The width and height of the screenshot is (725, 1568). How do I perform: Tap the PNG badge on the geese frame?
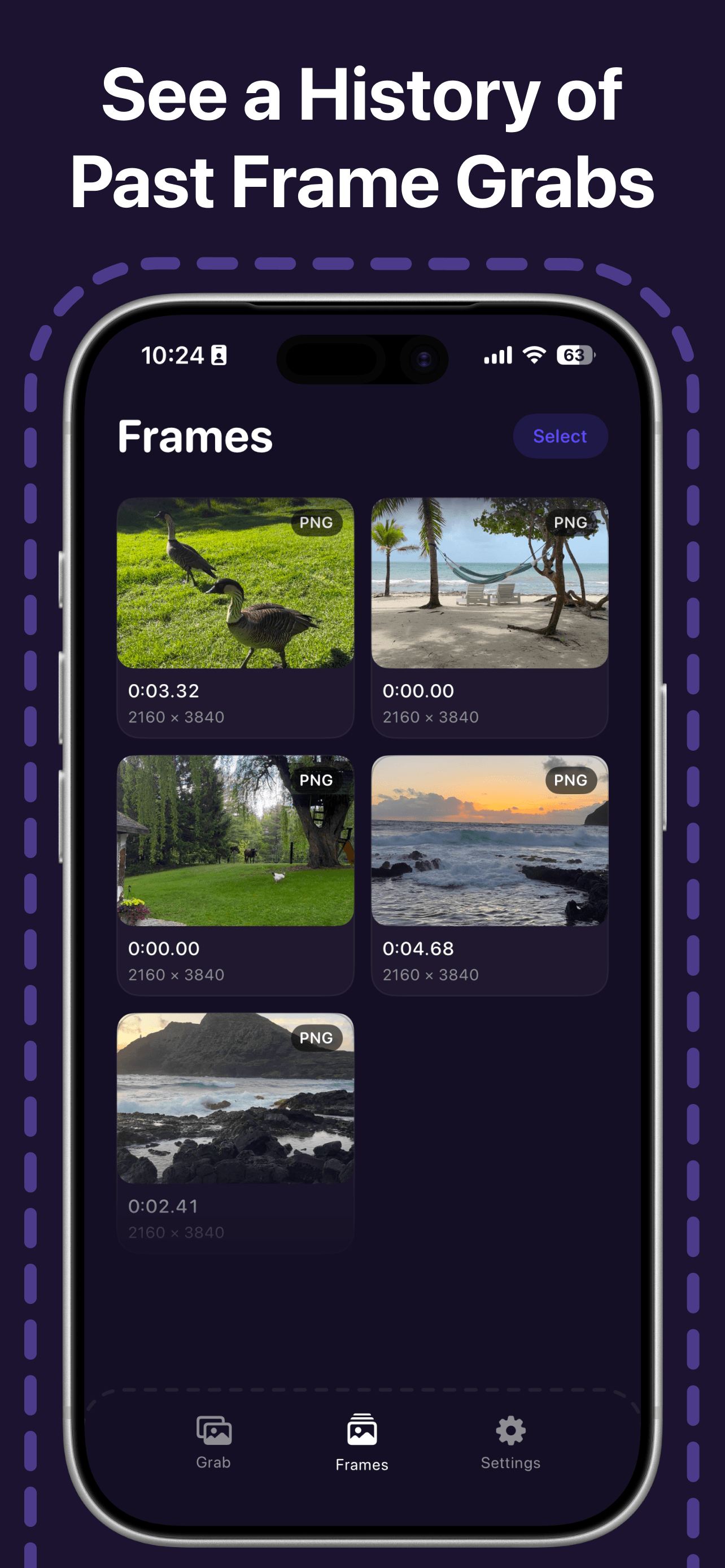318,522
